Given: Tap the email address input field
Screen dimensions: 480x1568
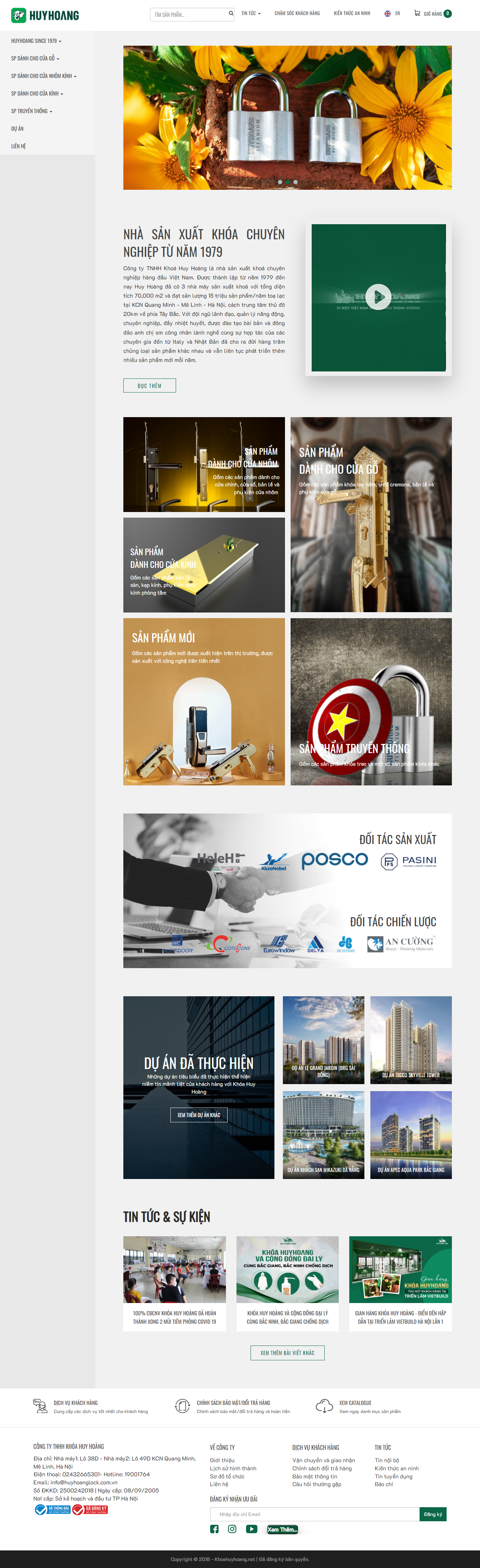Looking at the screenshot, I should coord(314,1514).
